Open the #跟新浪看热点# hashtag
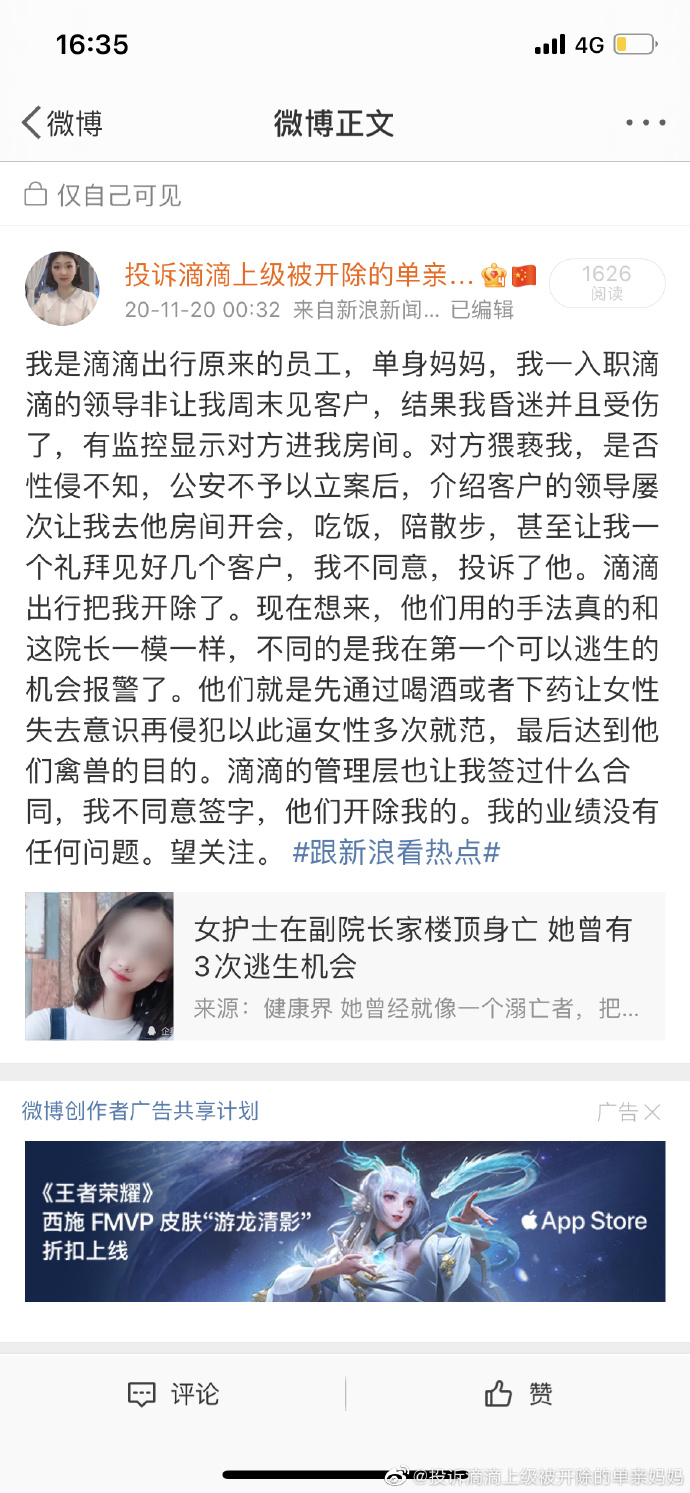The width and height of the screenshot is (690, 1493). tap(395, 853)
